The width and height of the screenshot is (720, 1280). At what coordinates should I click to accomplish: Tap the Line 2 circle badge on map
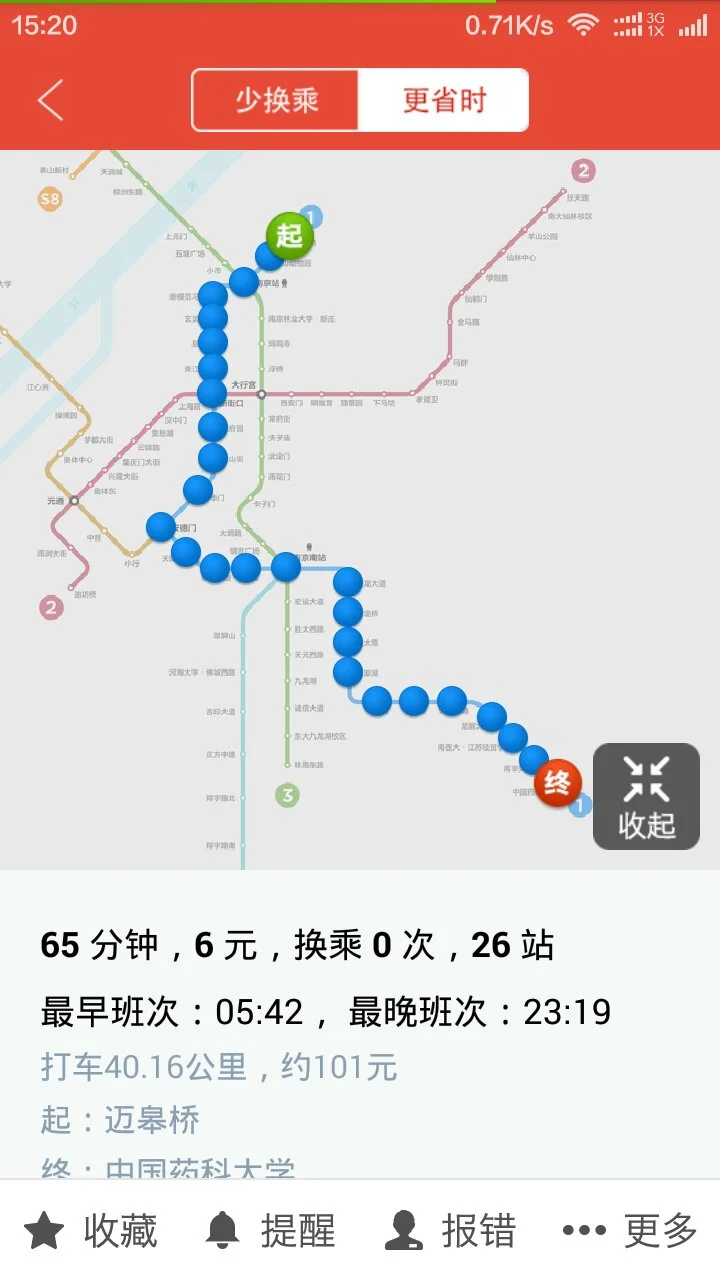click(583, 172)
